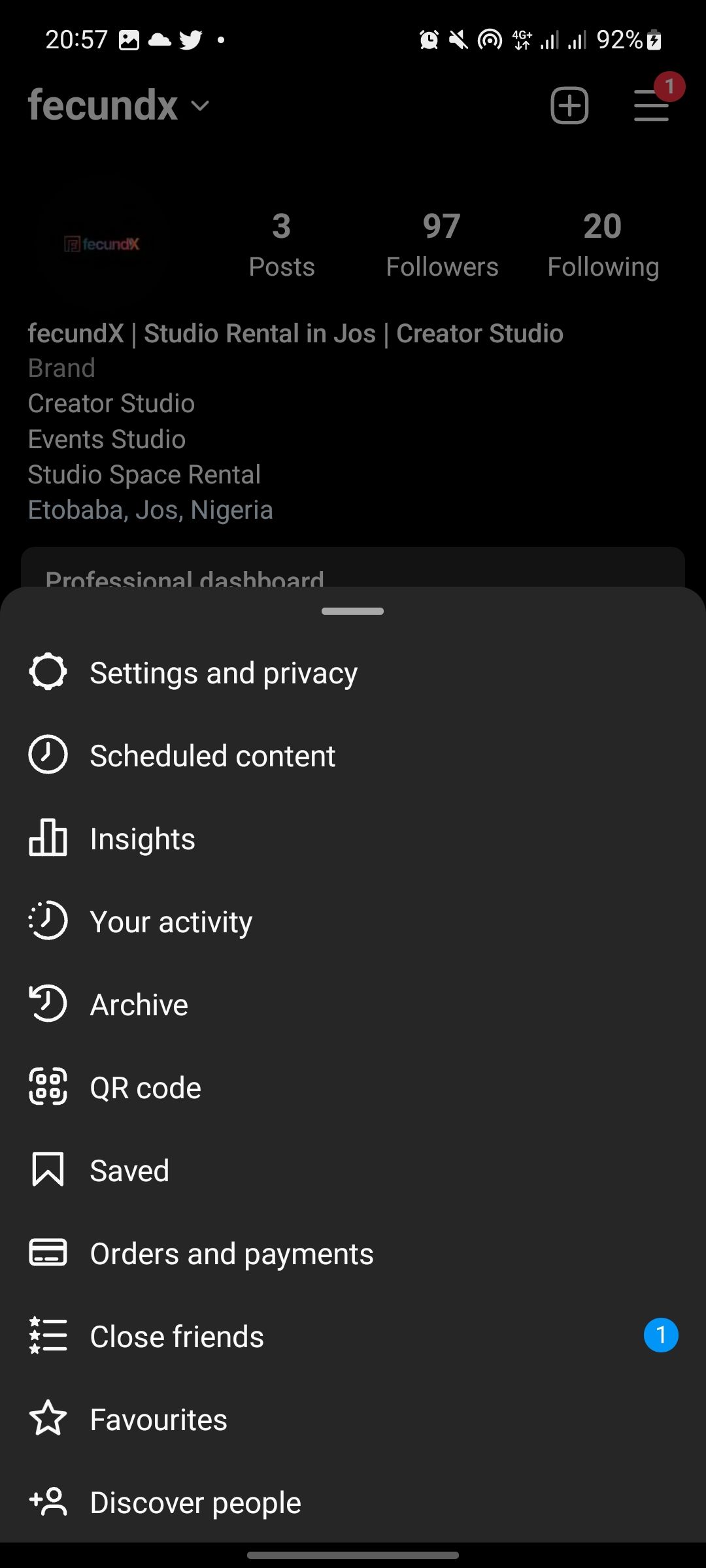Viewport: 706px width, 1568px height.
Task: View Scheduled content
Action: [x=212, y=756]
